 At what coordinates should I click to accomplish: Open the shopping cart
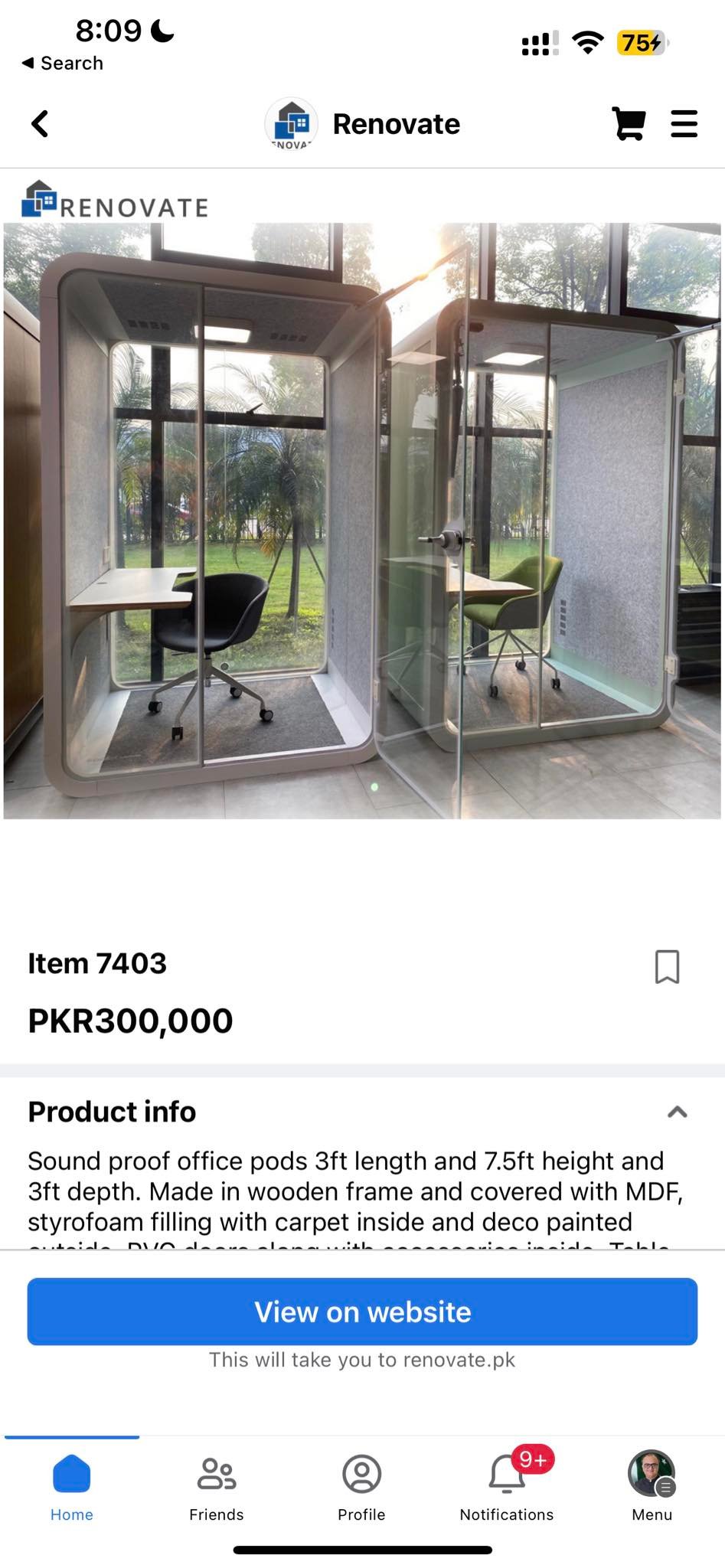pyautogui.click(x=629, y=123)
